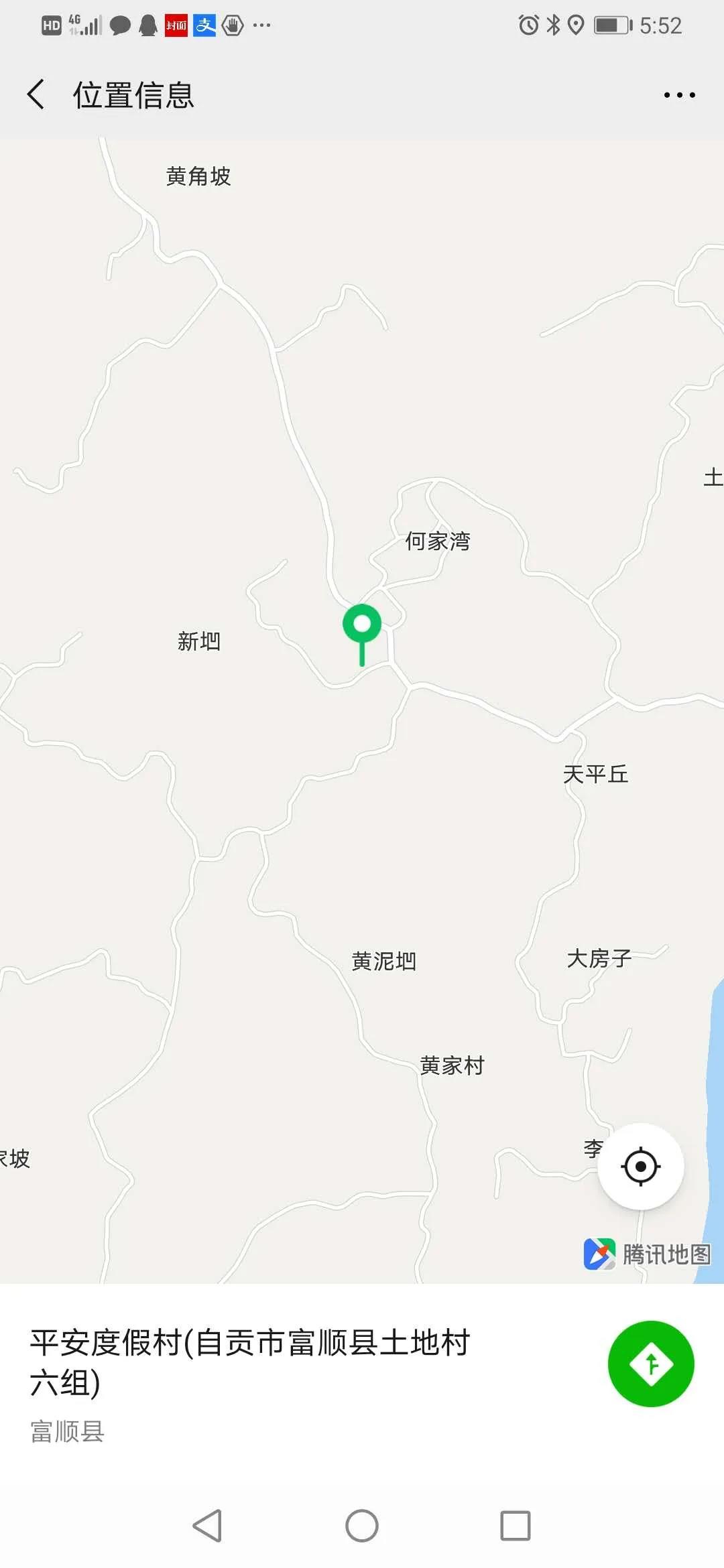Tap the system home button

(362, 1526)
